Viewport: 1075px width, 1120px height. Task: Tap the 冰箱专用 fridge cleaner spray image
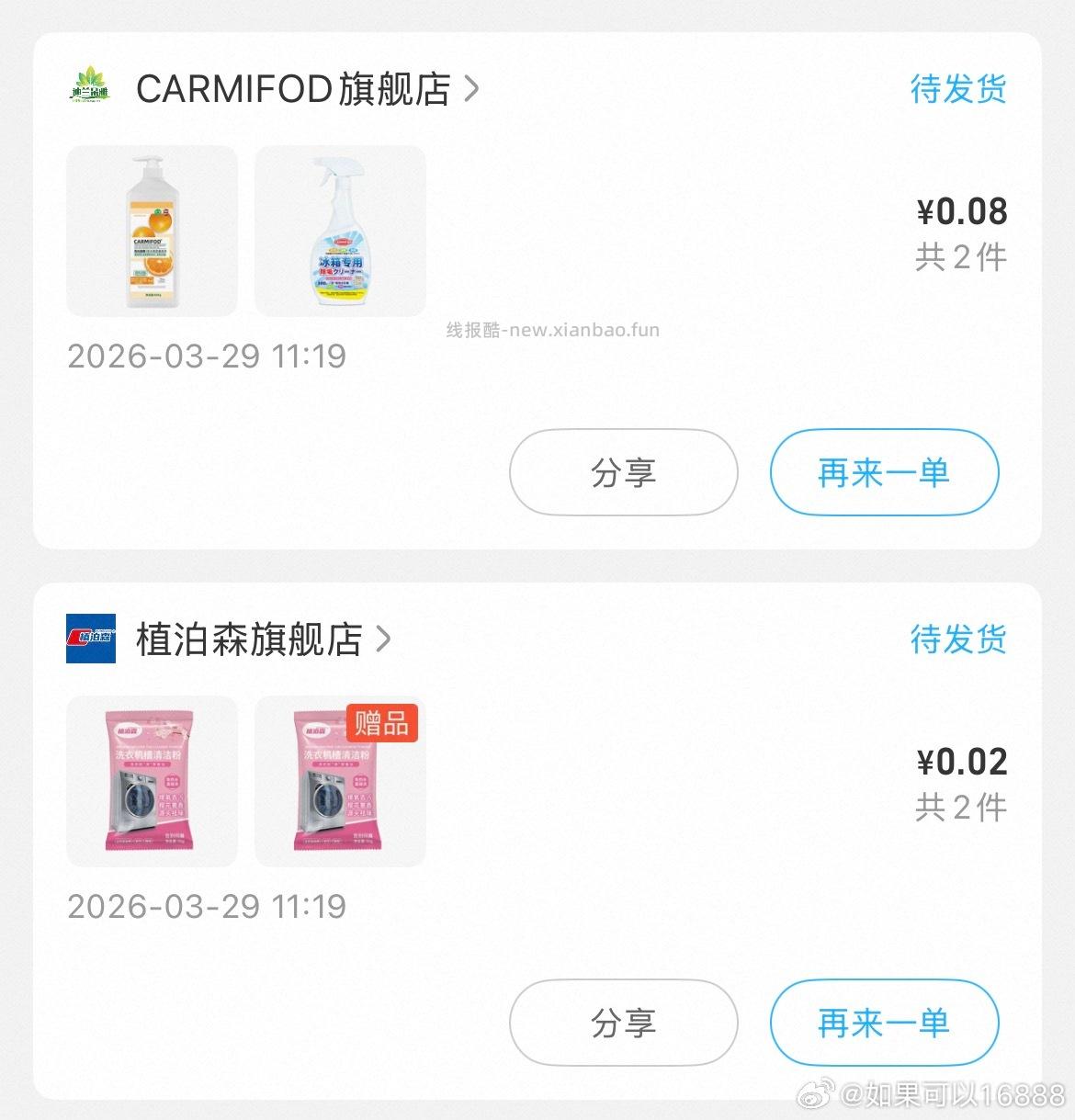(340, 230)
